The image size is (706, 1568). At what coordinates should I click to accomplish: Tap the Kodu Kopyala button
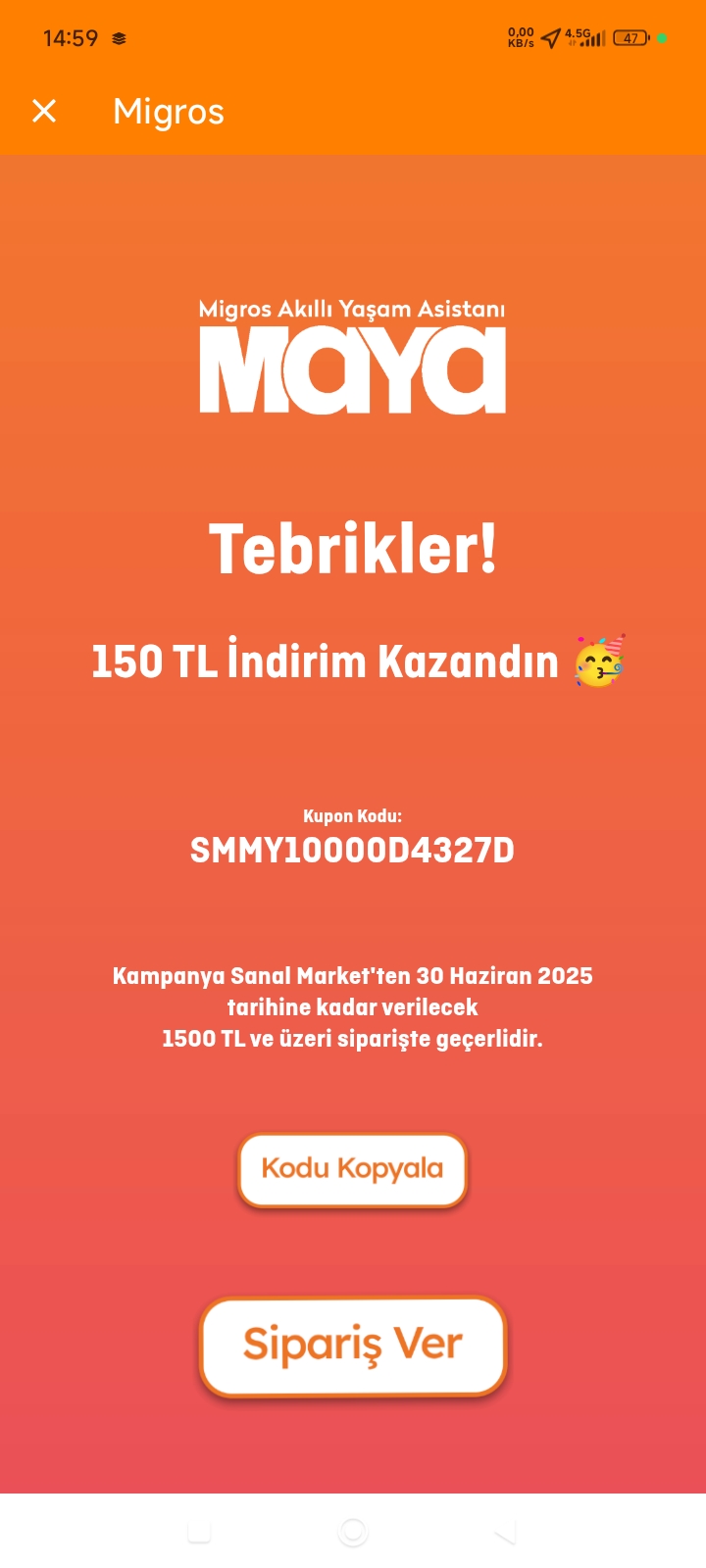tap(352, 1169)
